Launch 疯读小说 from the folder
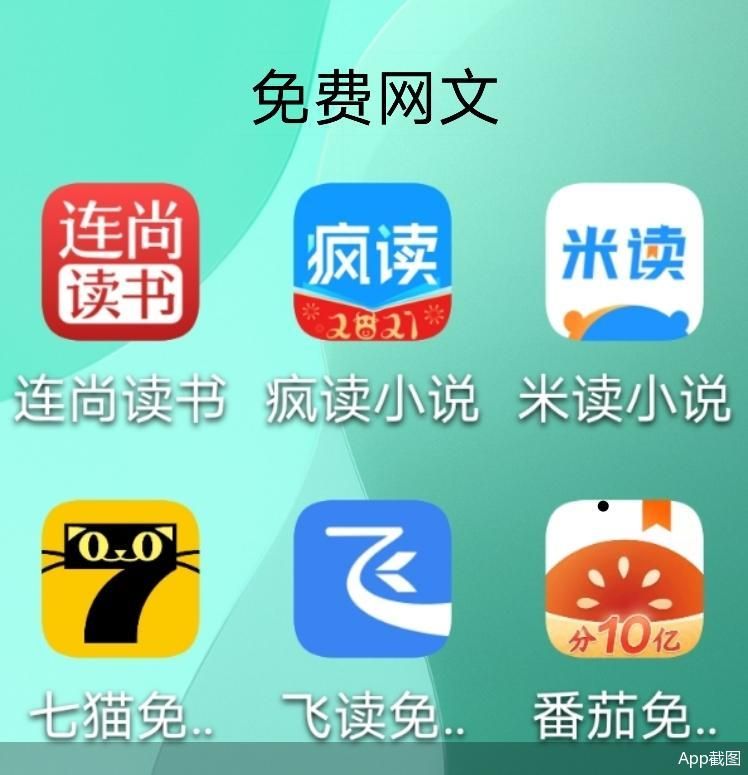The width and height of the screenshot is (748, 775). click(x=372, y=262)
